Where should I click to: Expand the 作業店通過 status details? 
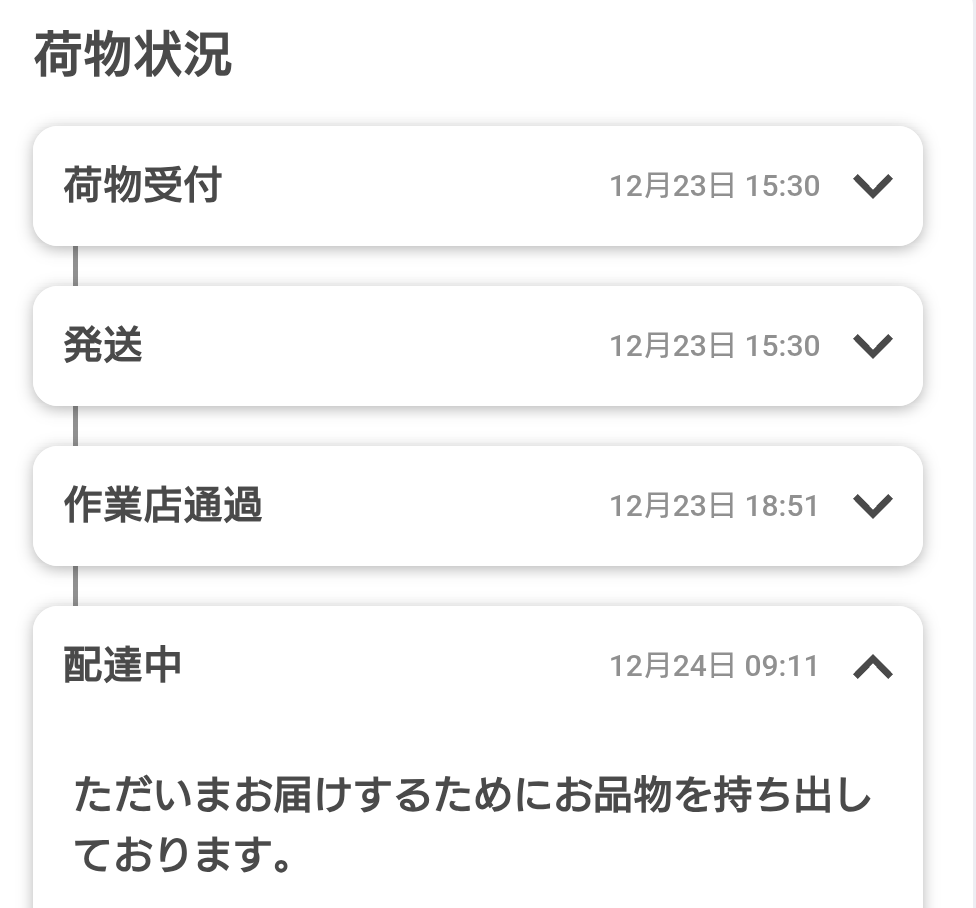872,506
